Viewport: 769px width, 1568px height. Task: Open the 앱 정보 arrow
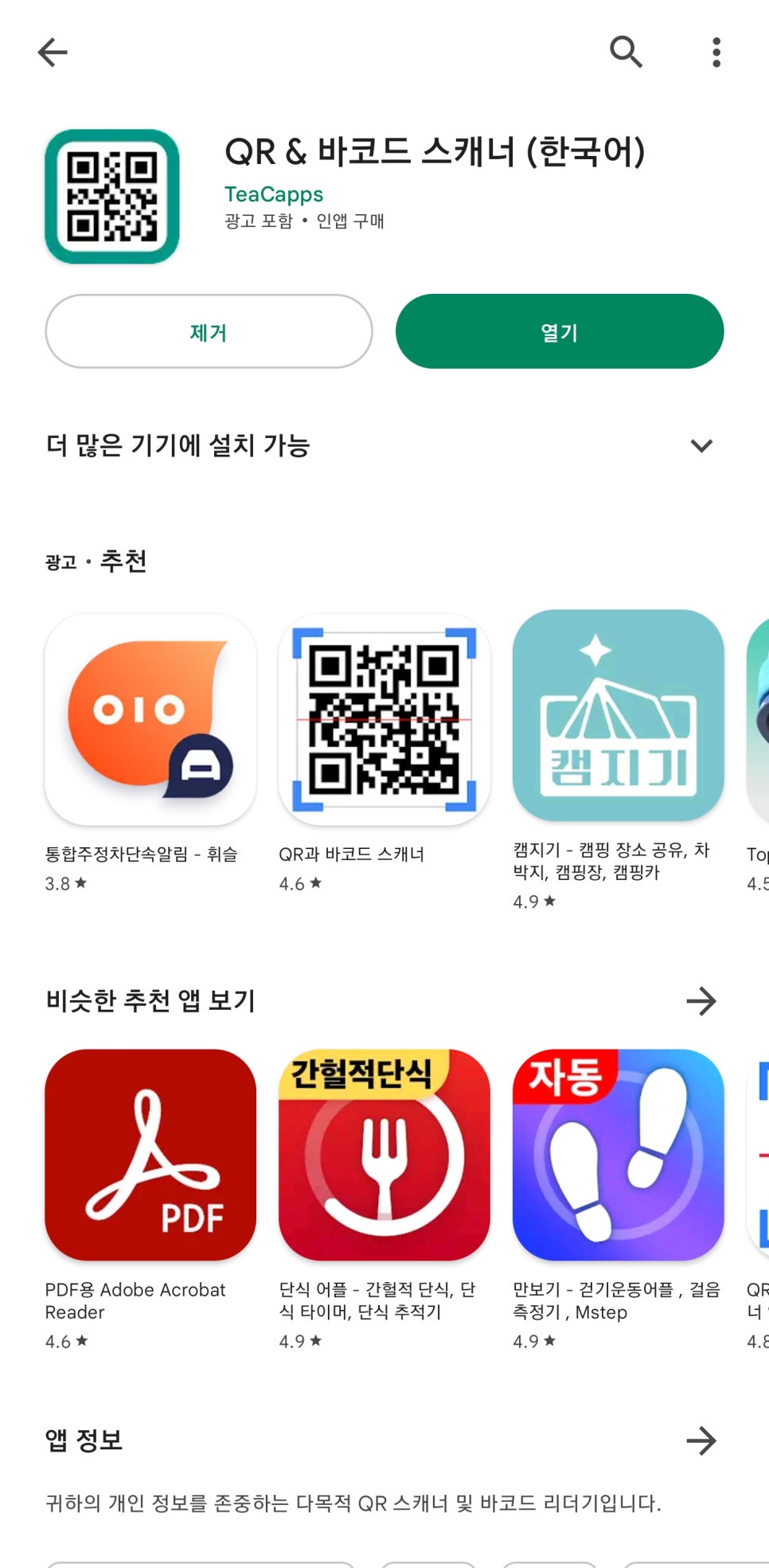pos(701,1441)
